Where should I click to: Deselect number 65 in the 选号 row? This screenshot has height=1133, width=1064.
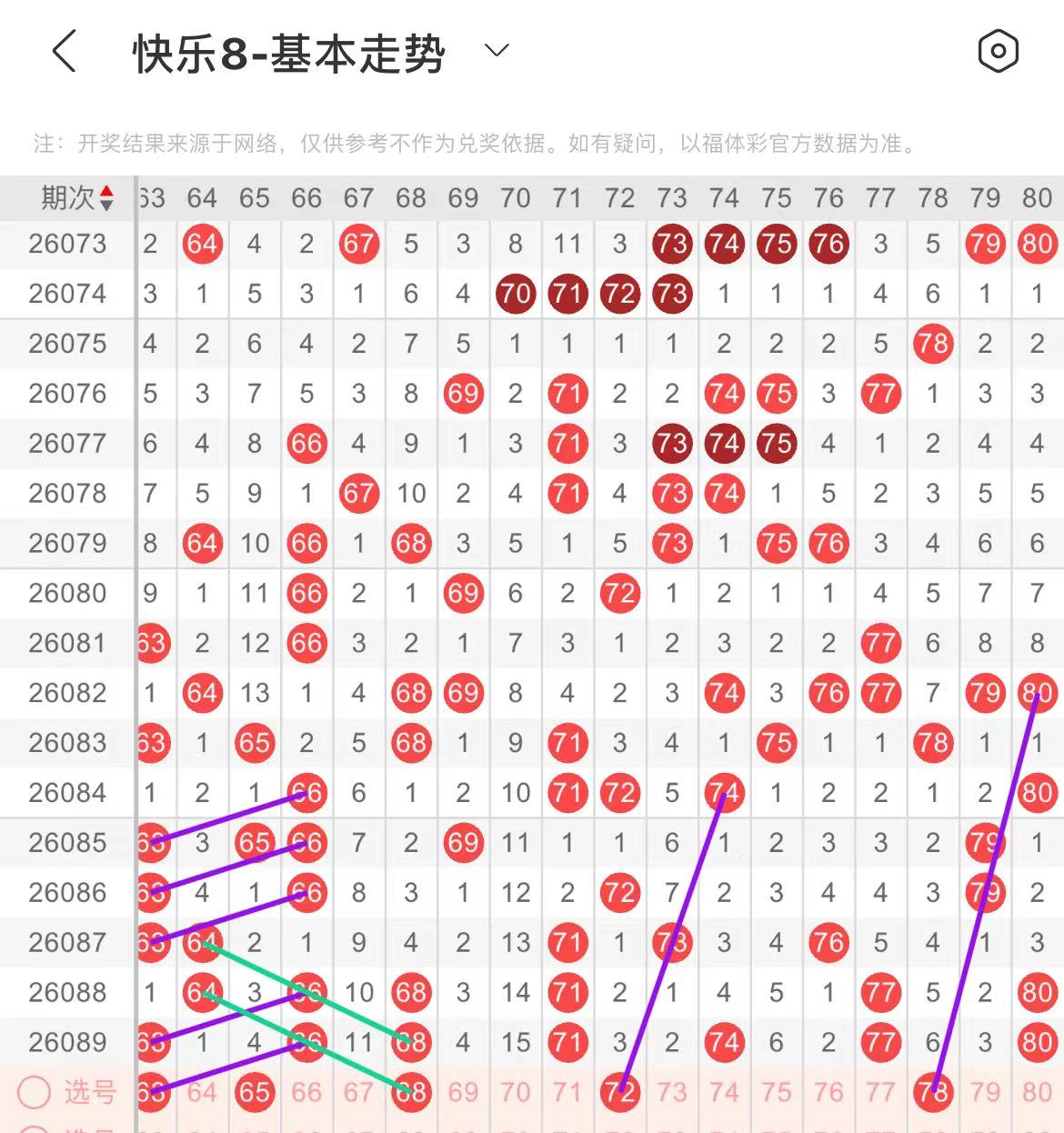tap(255, 1092)
